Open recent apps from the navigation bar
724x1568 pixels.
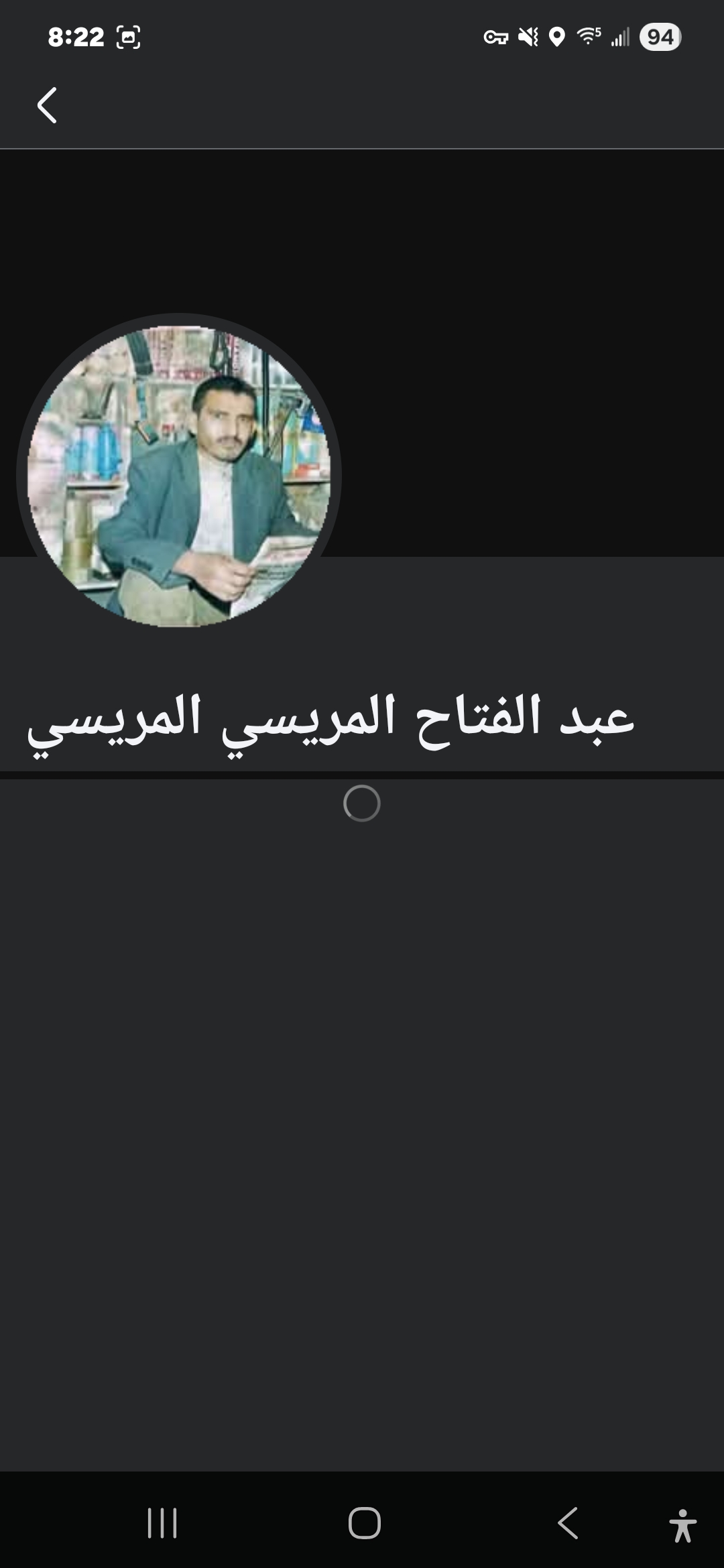point(162,1523)
